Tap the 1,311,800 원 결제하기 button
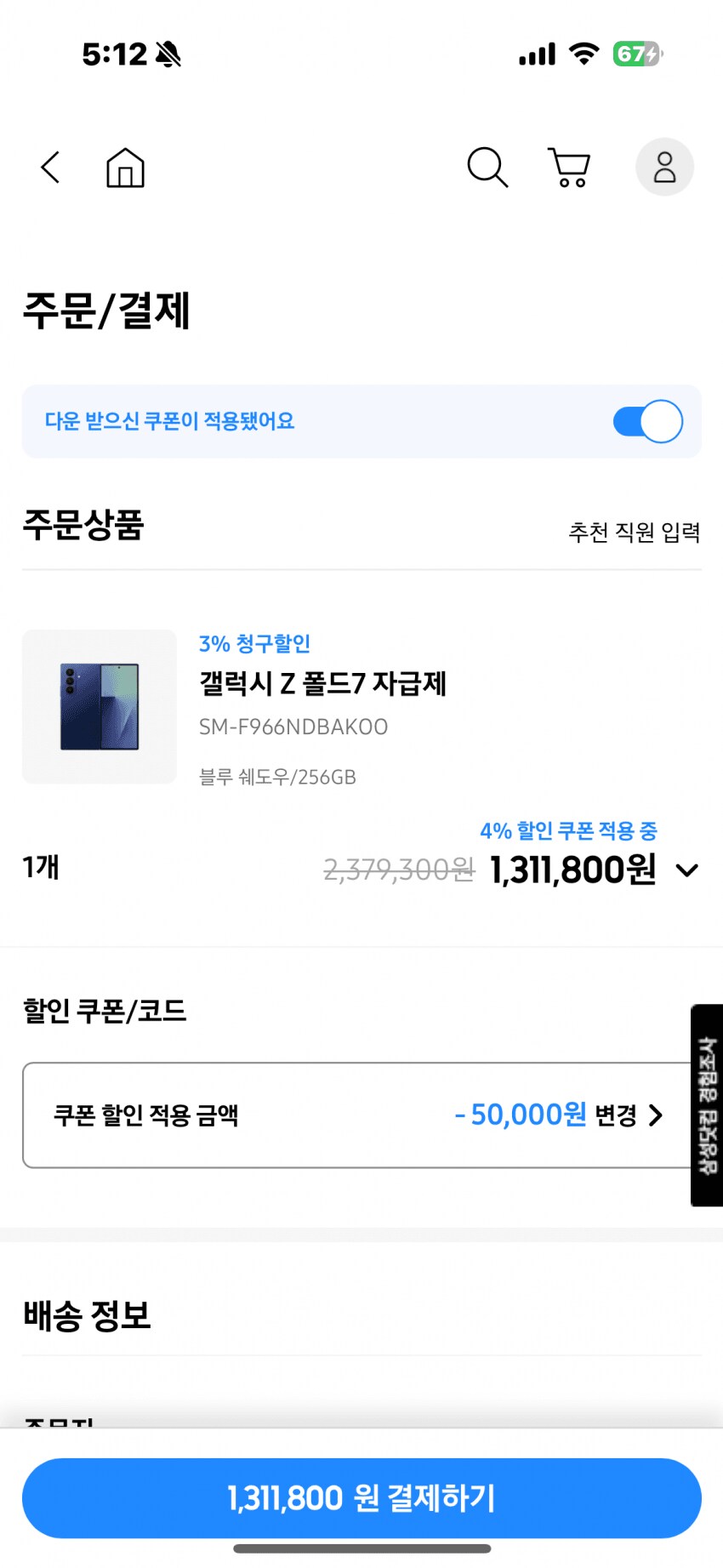The width and height of the screenshot is (723, 1568). (361, 1498)
